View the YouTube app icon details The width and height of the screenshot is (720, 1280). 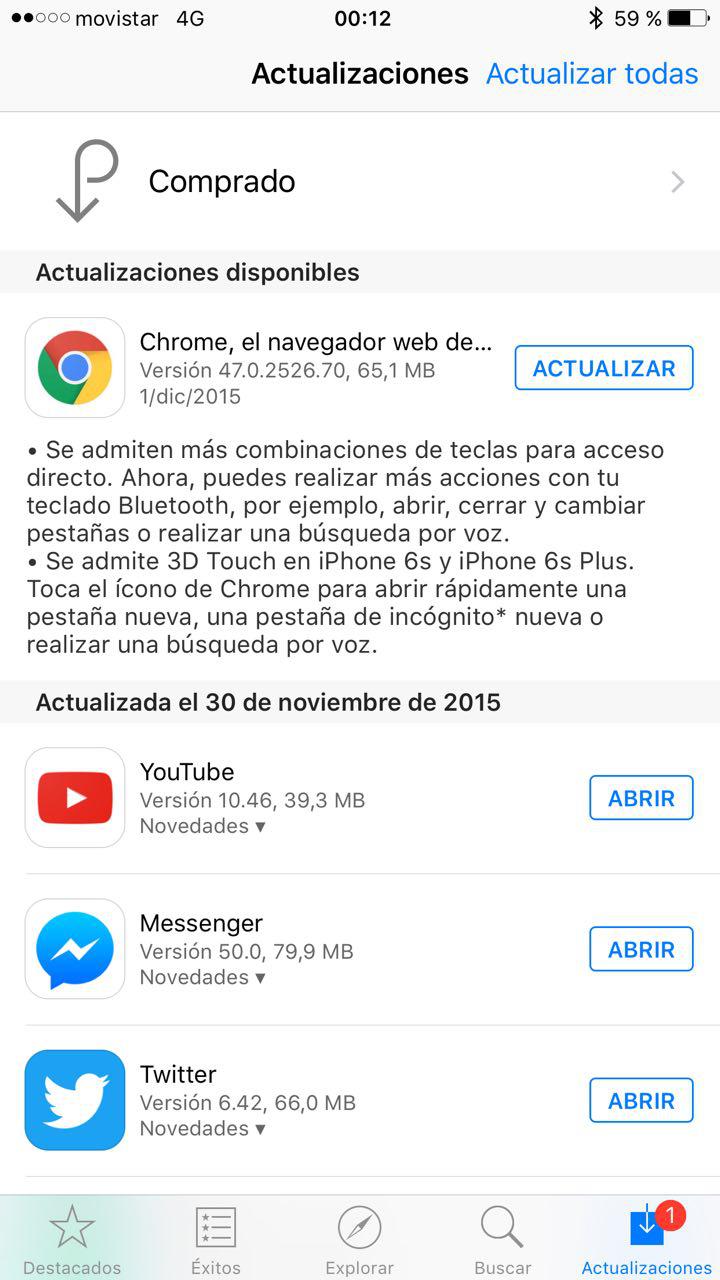click(x=75, y=798)
